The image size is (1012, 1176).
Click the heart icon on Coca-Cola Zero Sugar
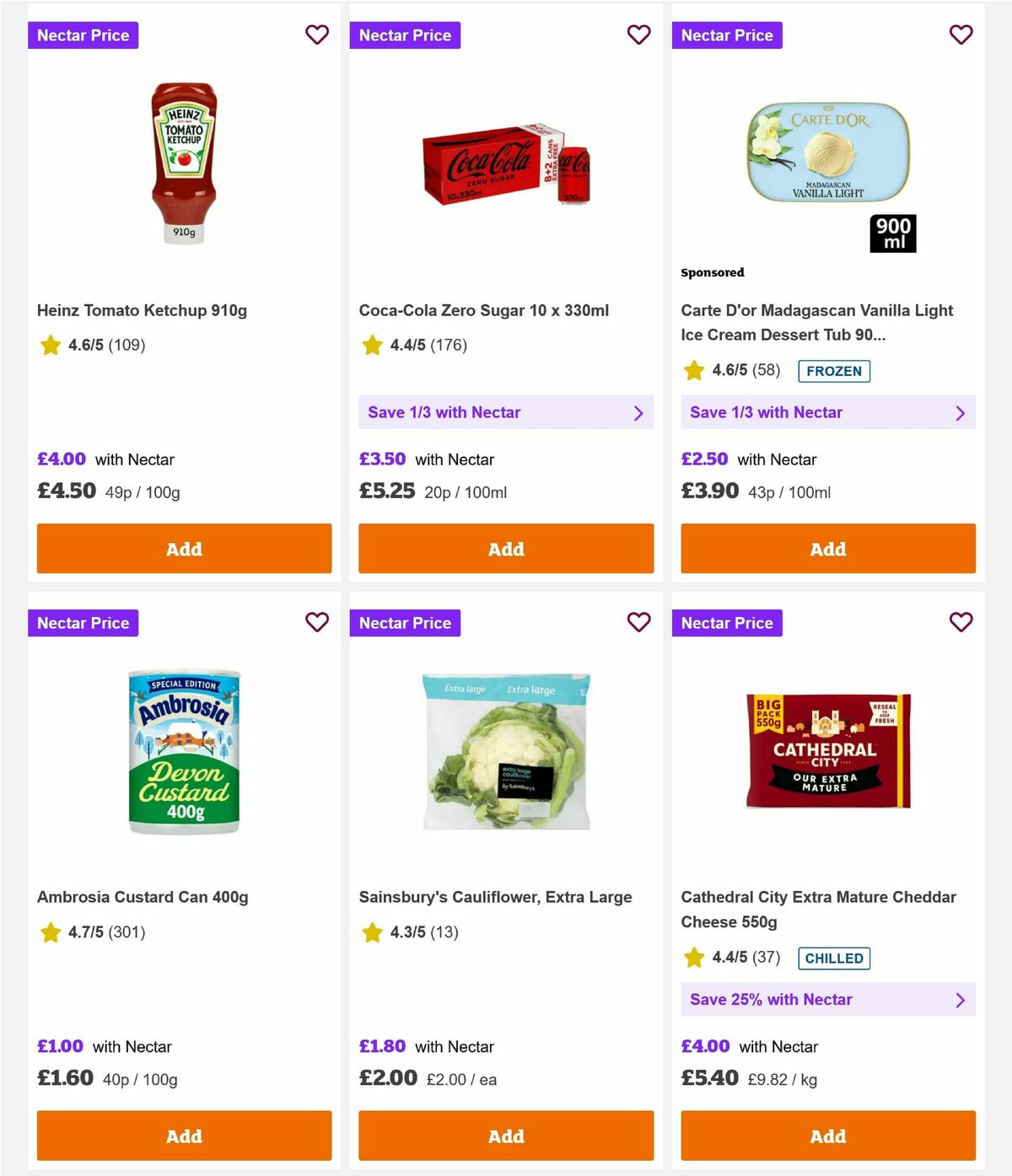tap(639, 35)
